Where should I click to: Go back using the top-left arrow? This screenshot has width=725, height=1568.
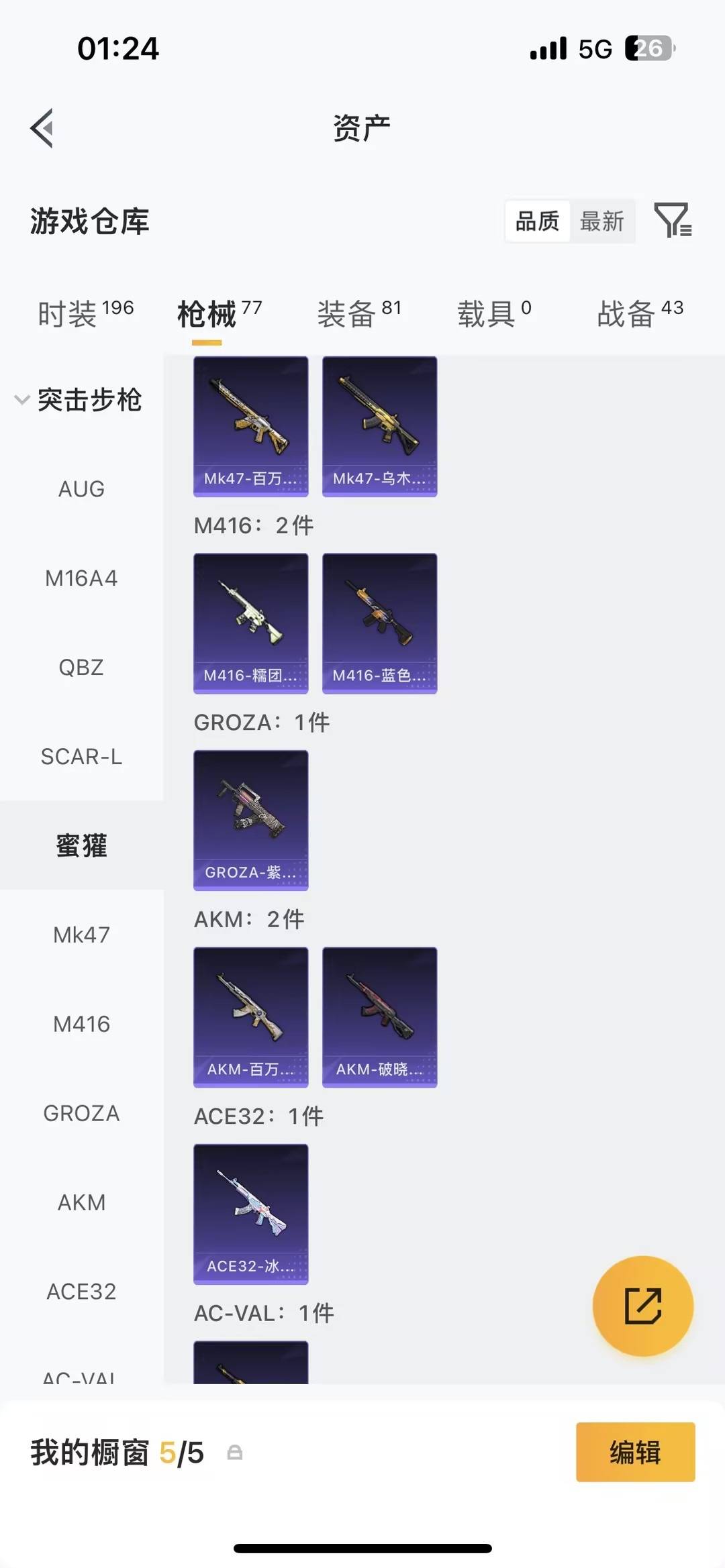[x=42, y=128]
